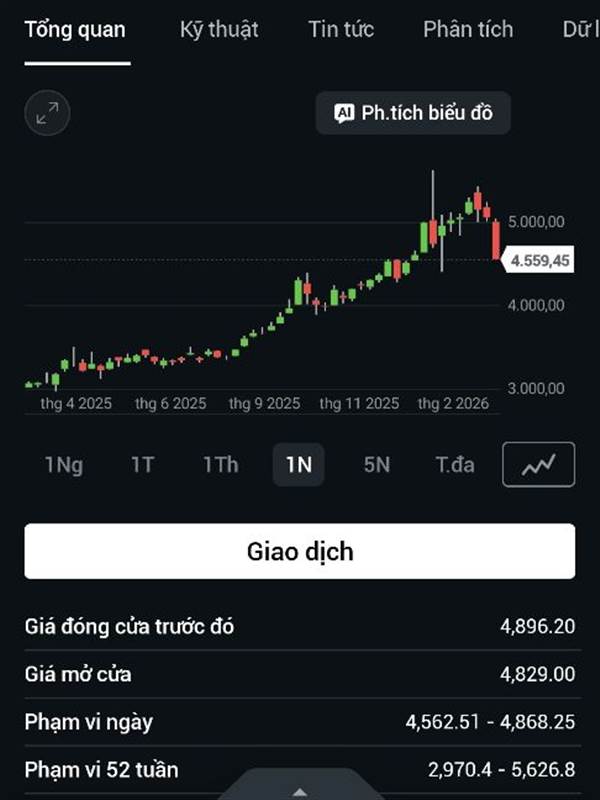Set chart range to 1Ng
The width and height of the screenshot is (600, 800).
64,464
